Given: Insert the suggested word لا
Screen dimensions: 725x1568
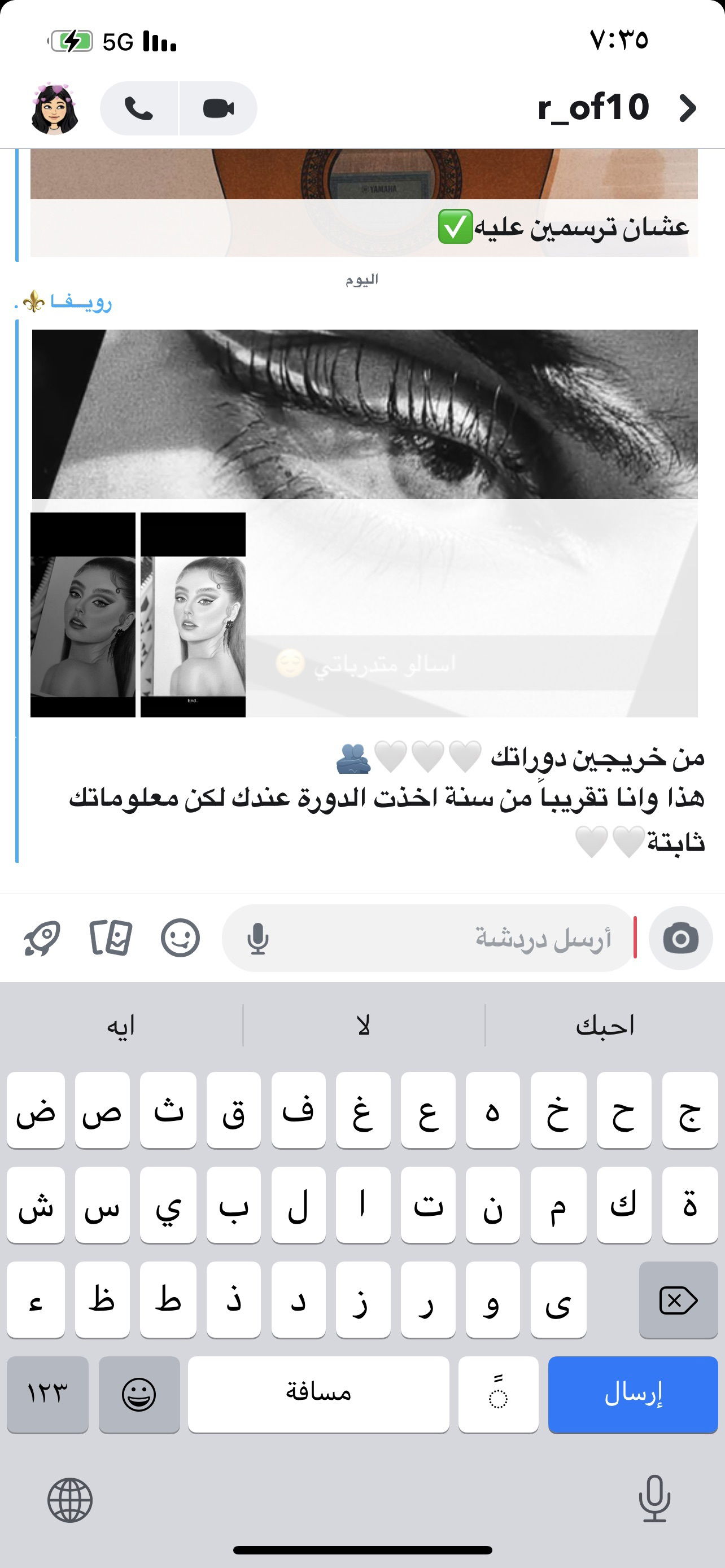Looking at the screenshot, I should 364,1026.
